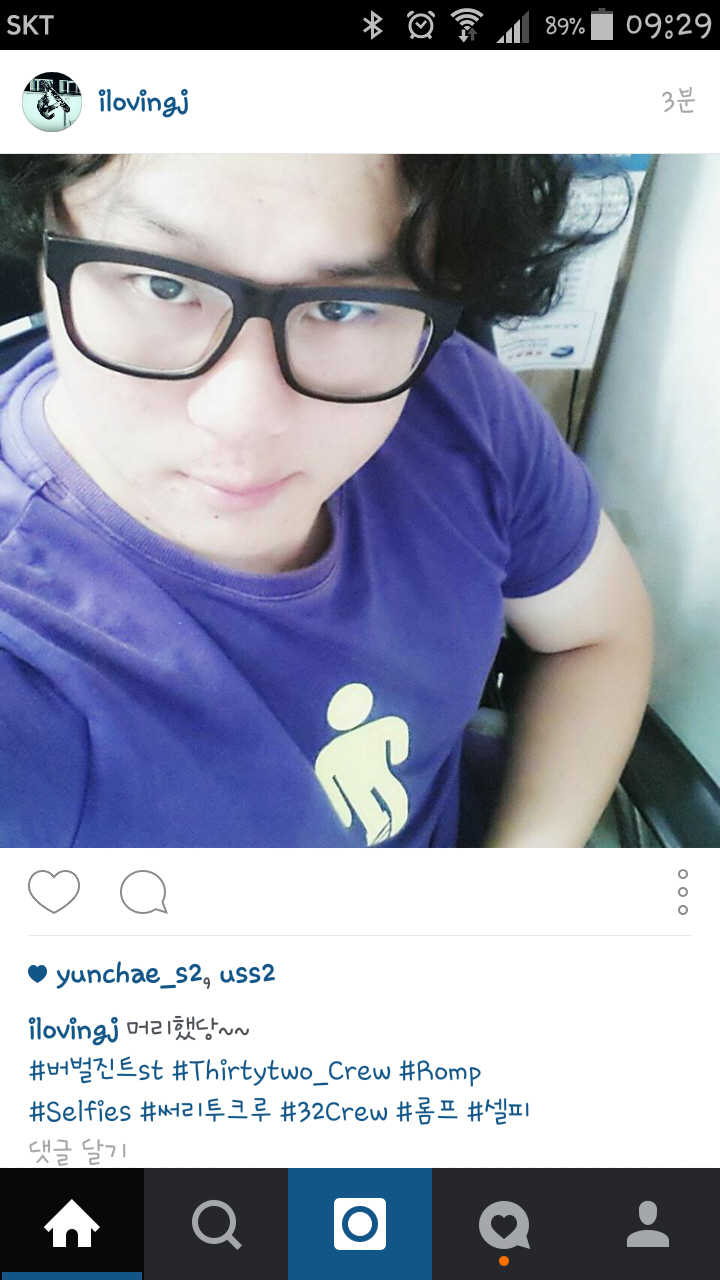Switch to the Home feed tab
The image size is (720, 1280).
(x=72, y=1224)
